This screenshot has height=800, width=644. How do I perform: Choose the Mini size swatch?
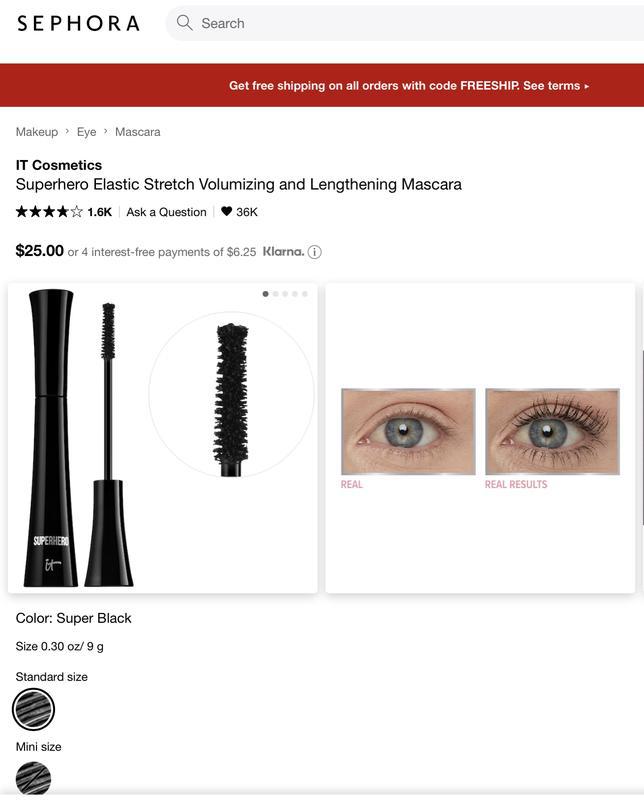(x=33, y=778)
